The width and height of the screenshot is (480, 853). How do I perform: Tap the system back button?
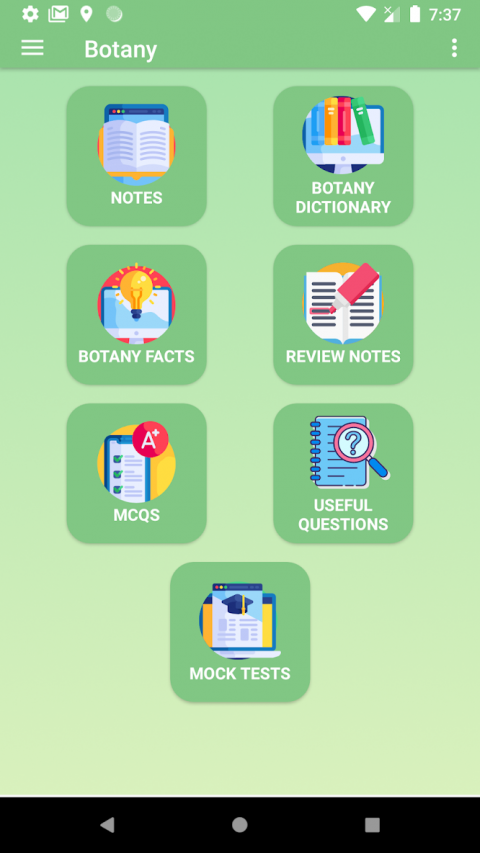107,825
